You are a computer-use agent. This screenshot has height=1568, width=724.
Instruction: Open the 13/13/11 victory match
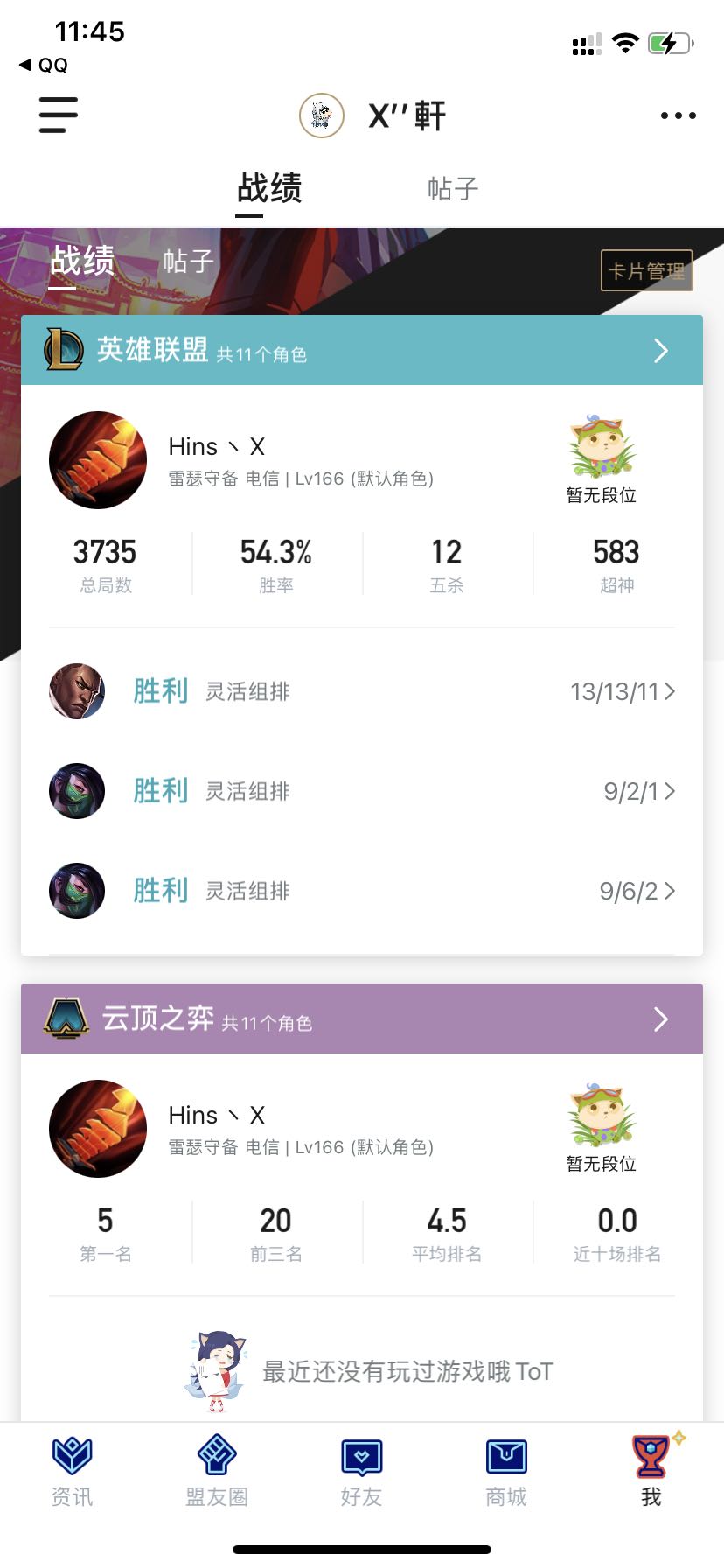[x=362, y=691]
